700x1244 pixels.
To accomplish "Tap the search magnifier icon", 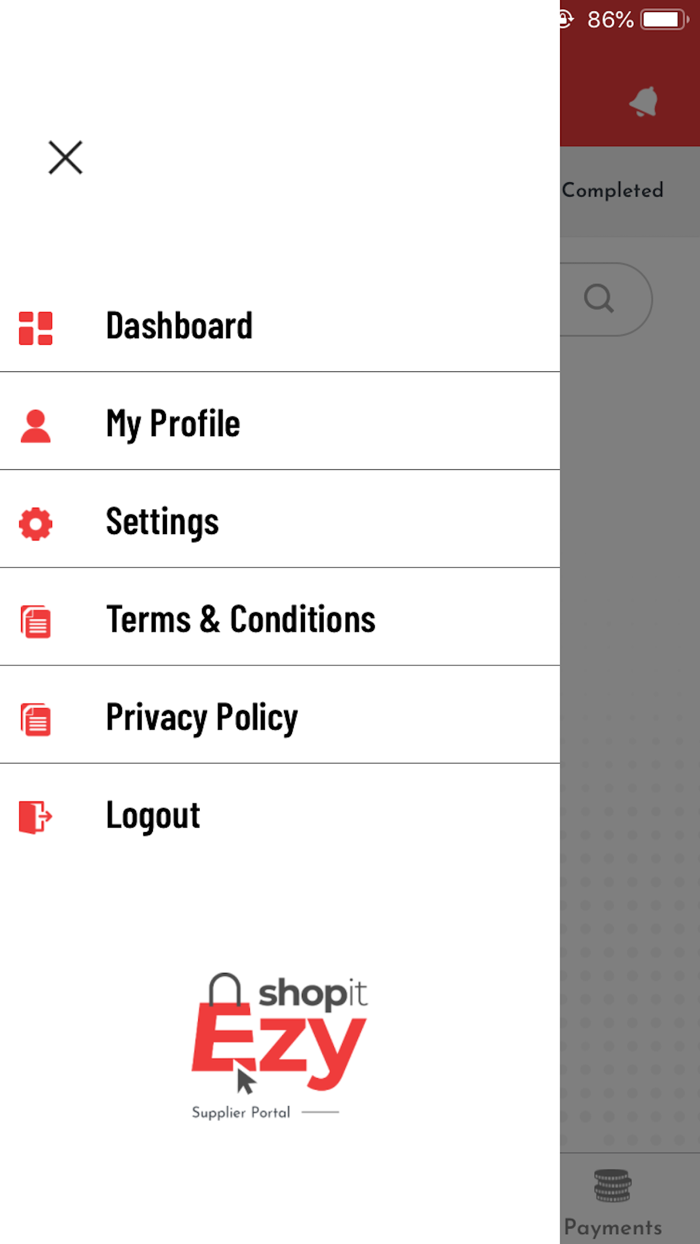I will pyautogui.click(x=599, y=299).
